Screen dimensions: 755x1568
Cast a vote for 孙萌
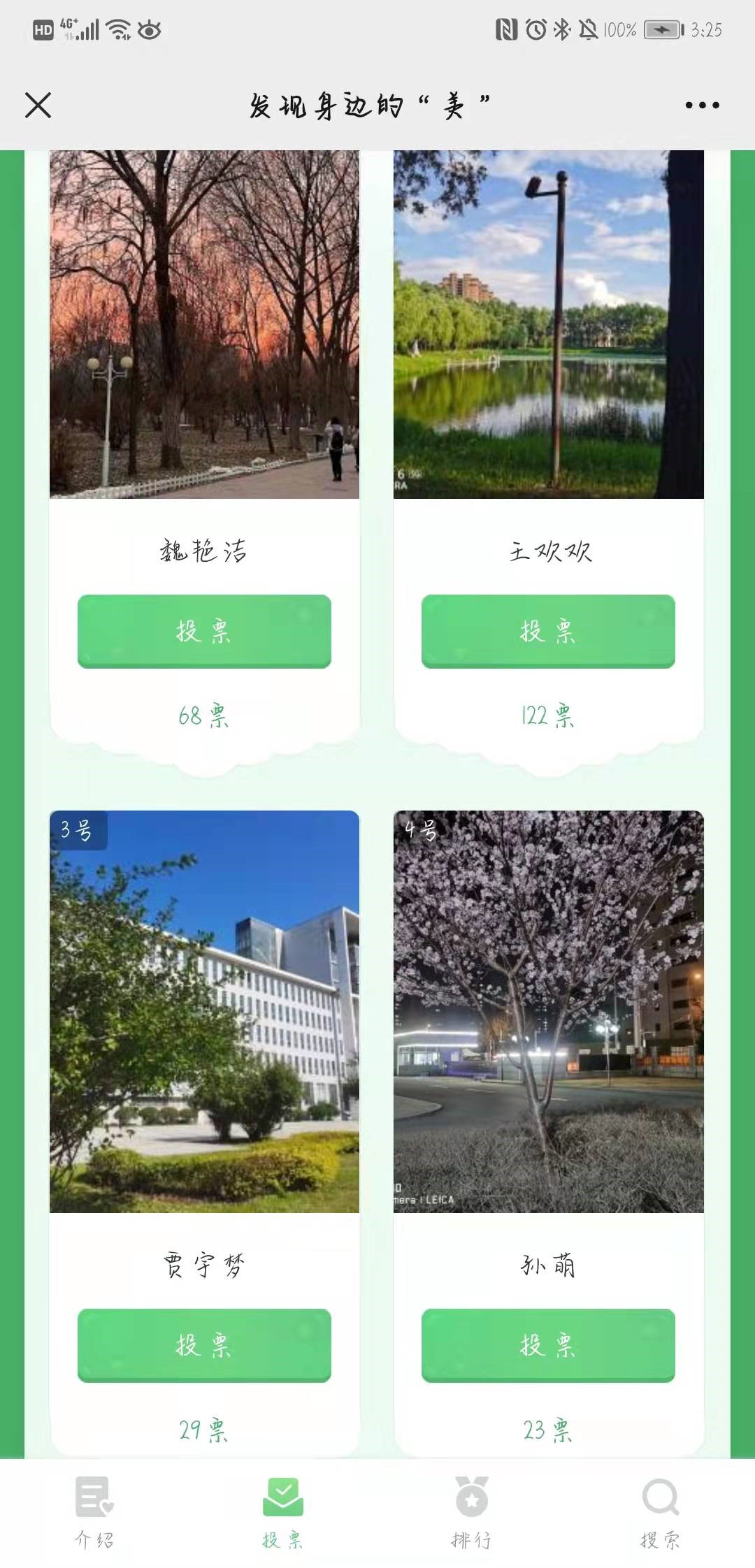tap(548, 1345)
